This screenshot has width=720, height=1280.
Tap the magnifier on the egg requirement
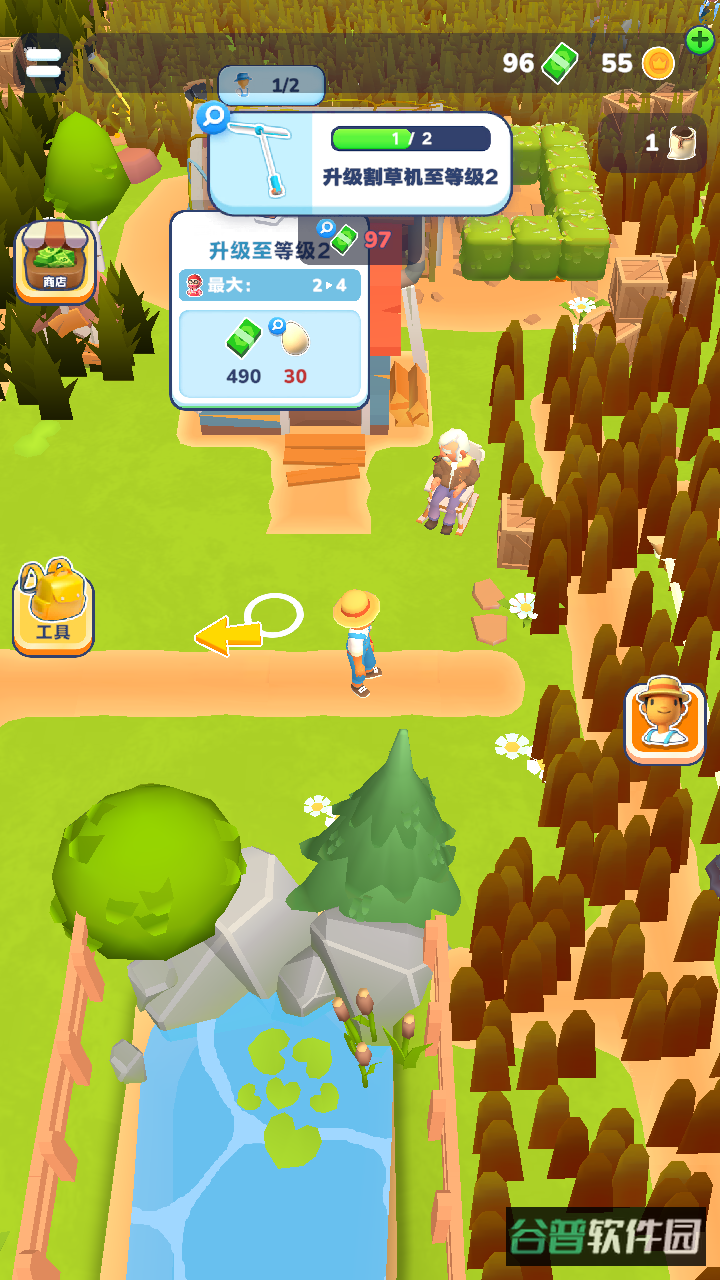pyautogui.click(x=279, y=327)
